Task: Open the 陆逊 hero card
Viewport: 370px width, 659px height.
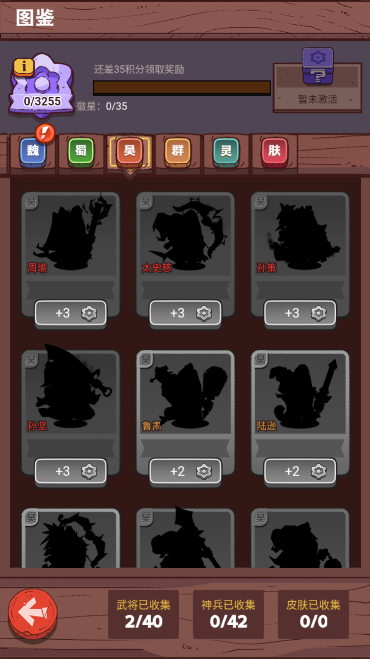Action: 300,412
